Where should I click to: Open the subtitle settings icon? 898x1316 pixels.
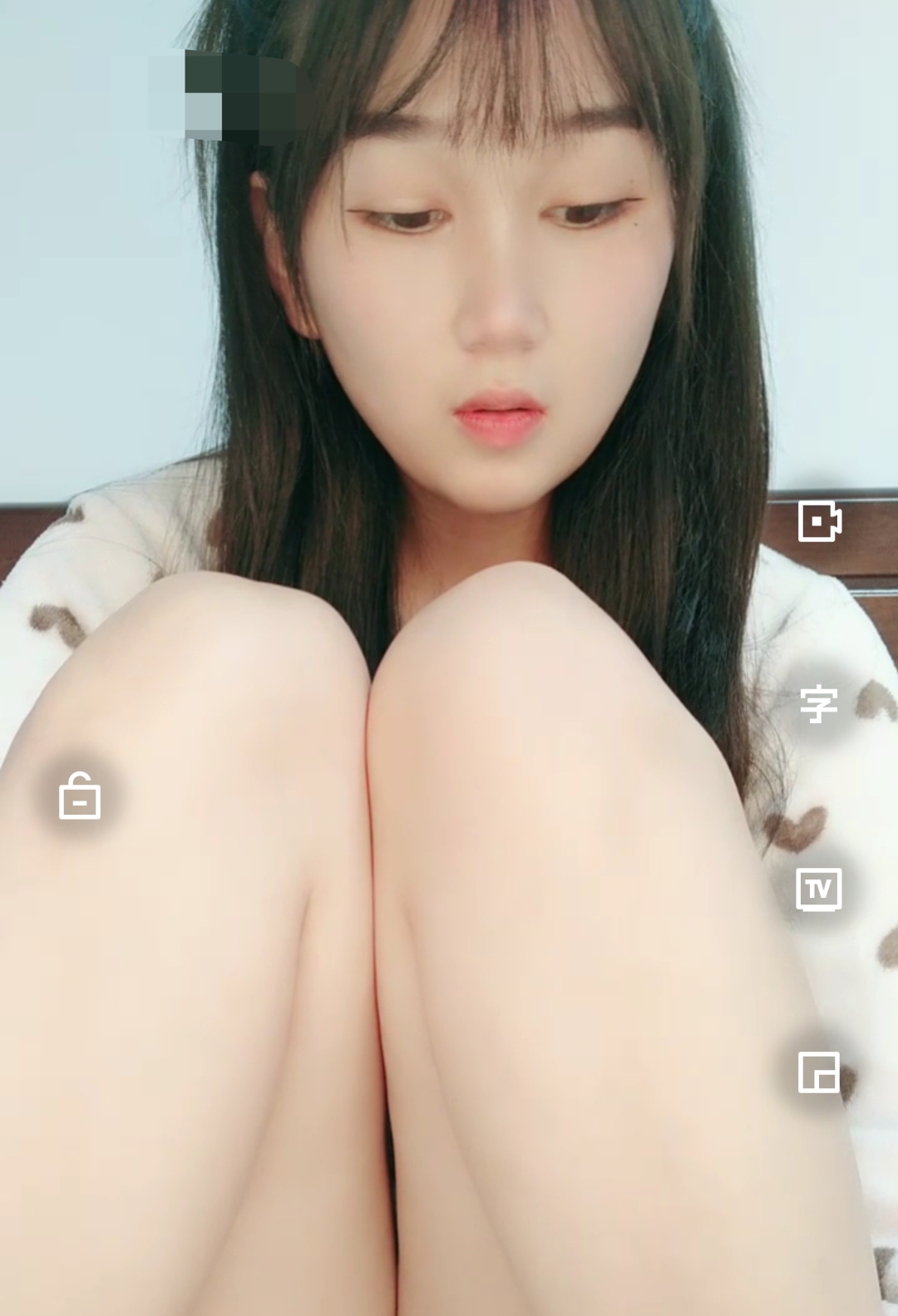819,705
